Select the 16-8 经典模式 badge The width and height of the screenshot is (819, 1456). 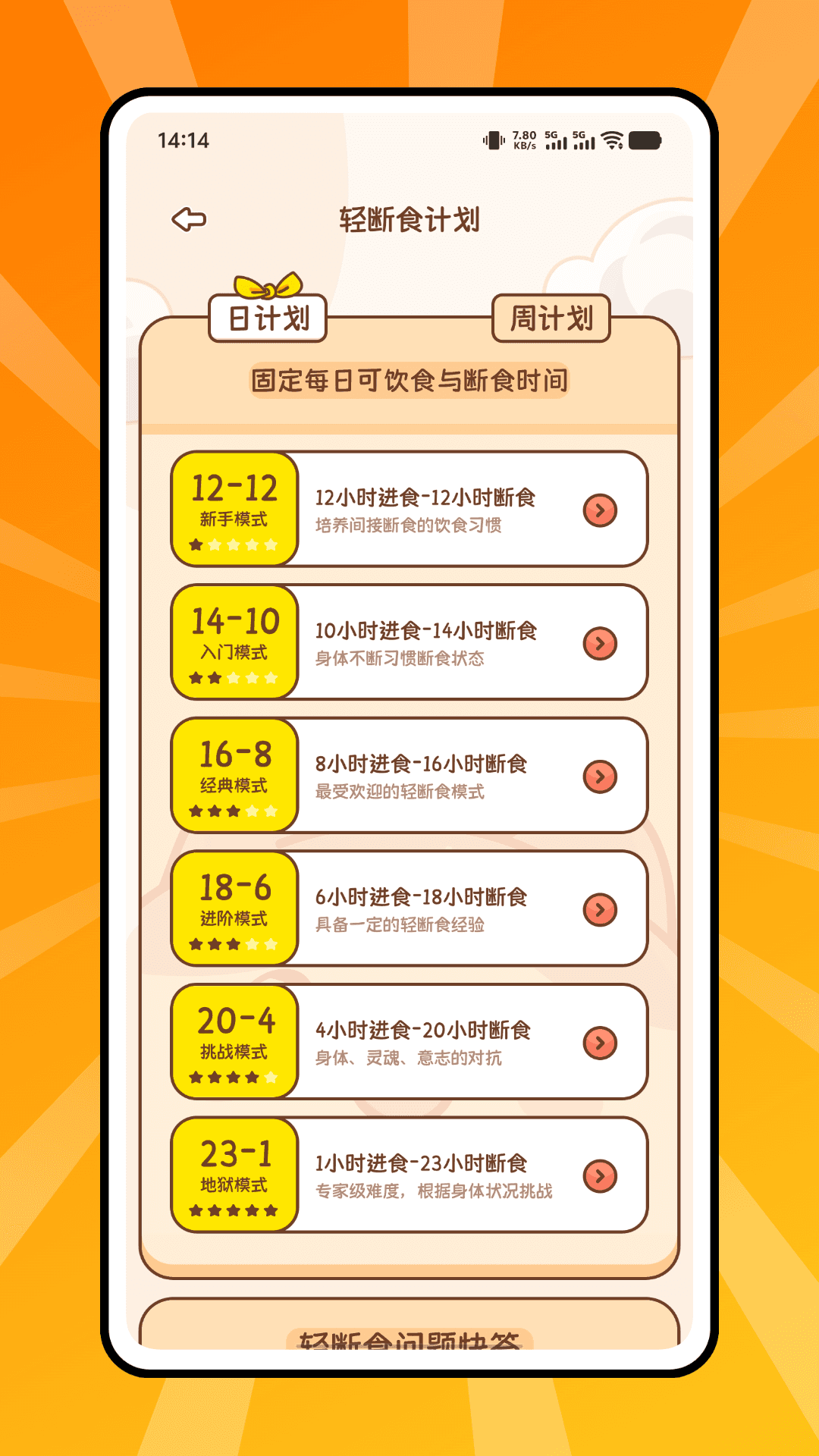(x=232, y=773)
